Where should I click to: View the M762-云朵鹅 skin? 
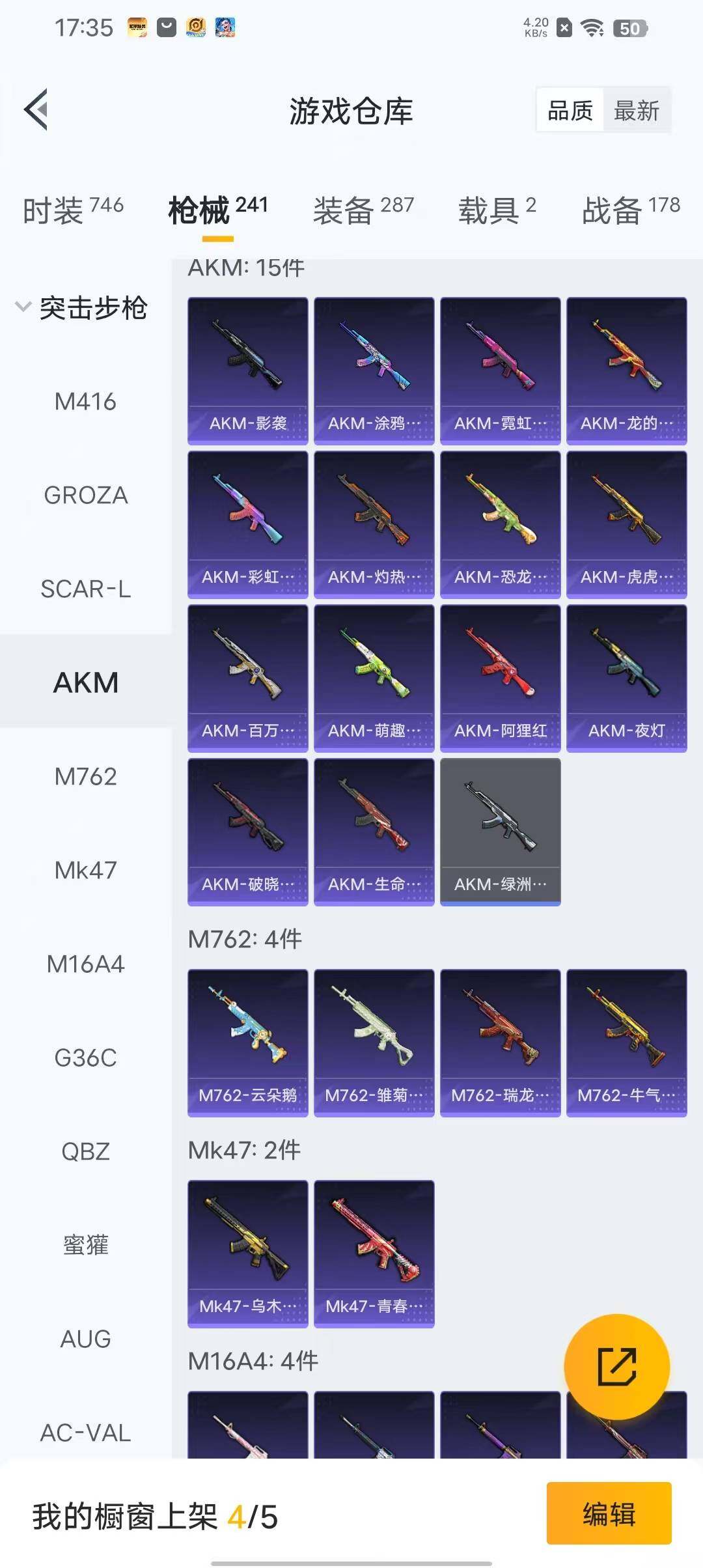(x=247, y=1043)
